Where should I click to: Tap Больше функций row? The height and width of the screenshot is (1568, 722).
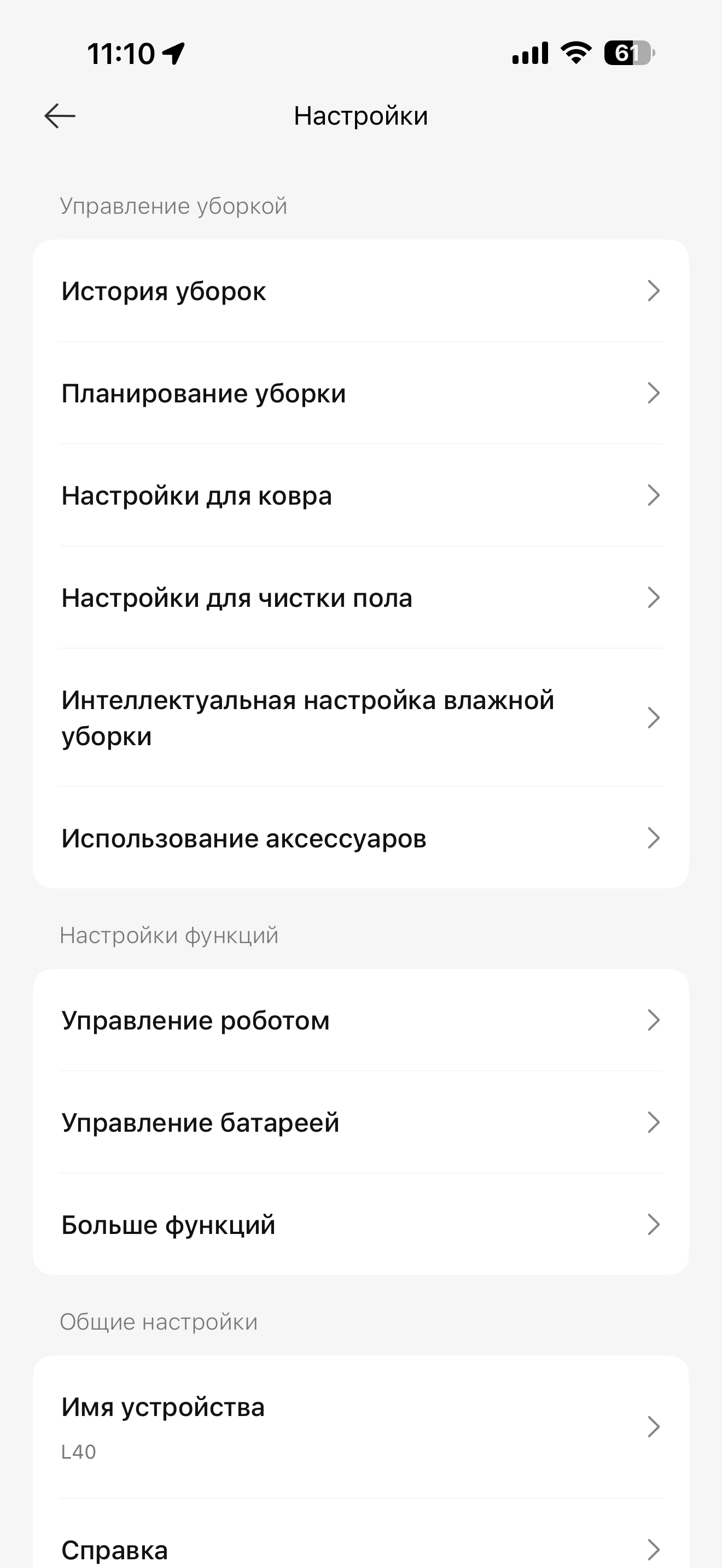(360, 1225)
